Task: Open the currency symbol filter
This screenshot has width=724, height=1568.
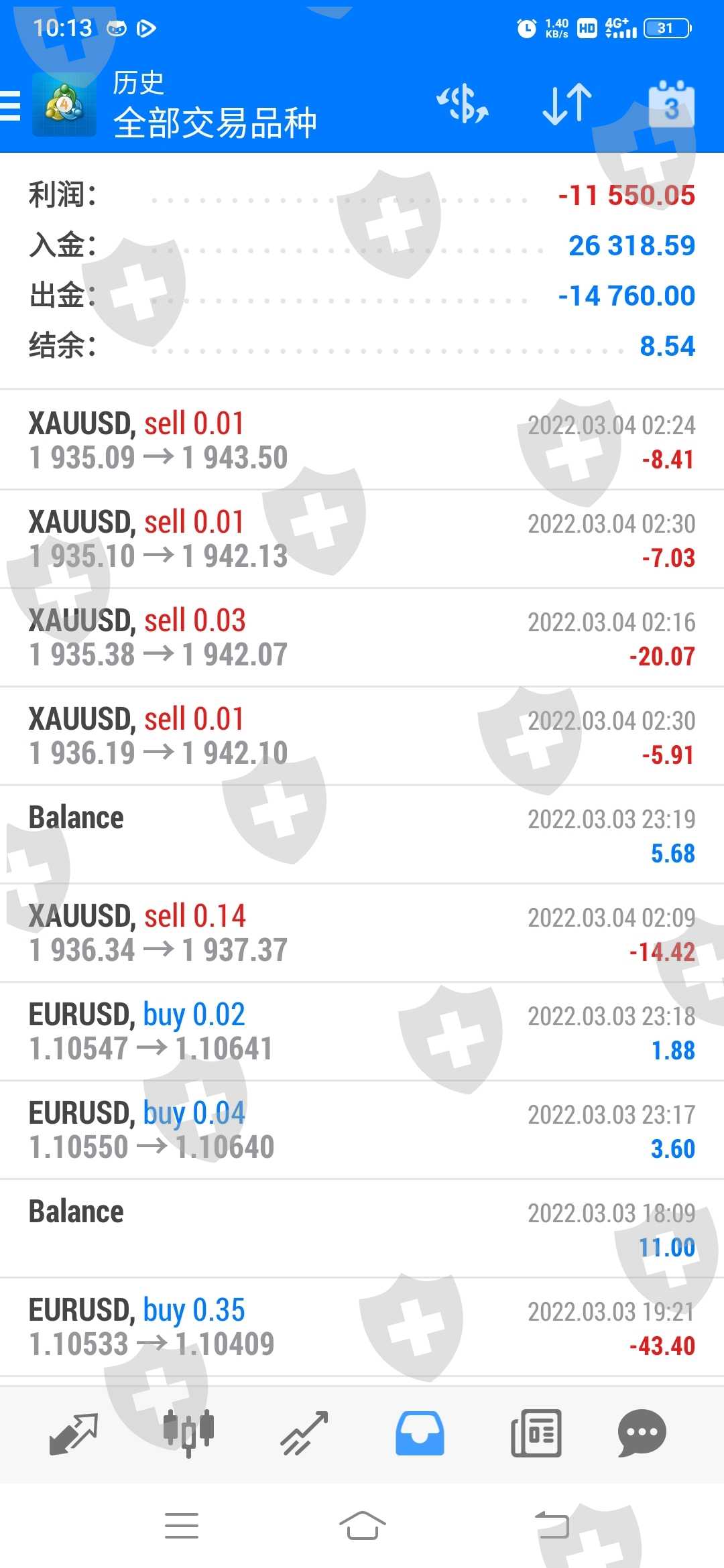Action: (463, 105)
